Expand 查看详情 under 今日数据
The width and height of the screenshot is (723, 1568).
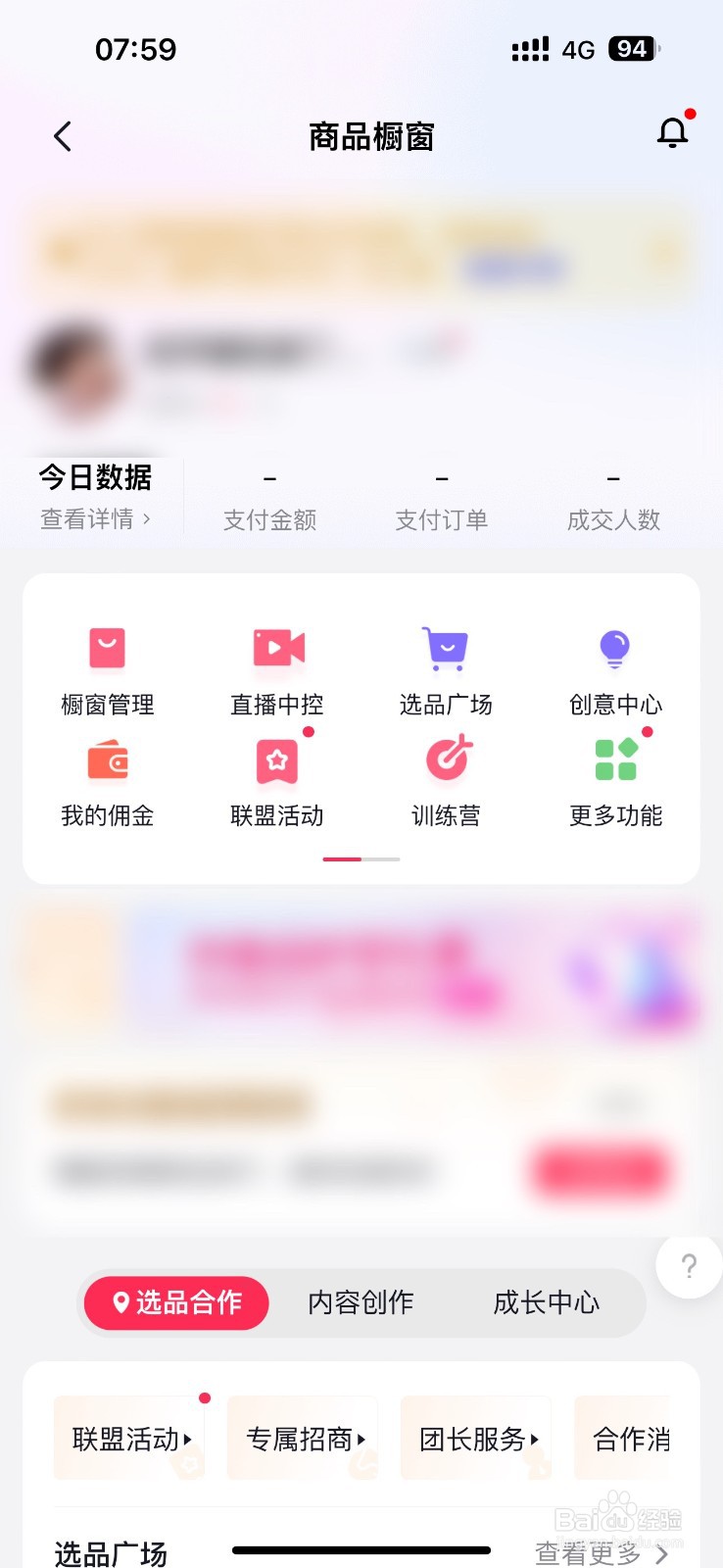(93, 520)
